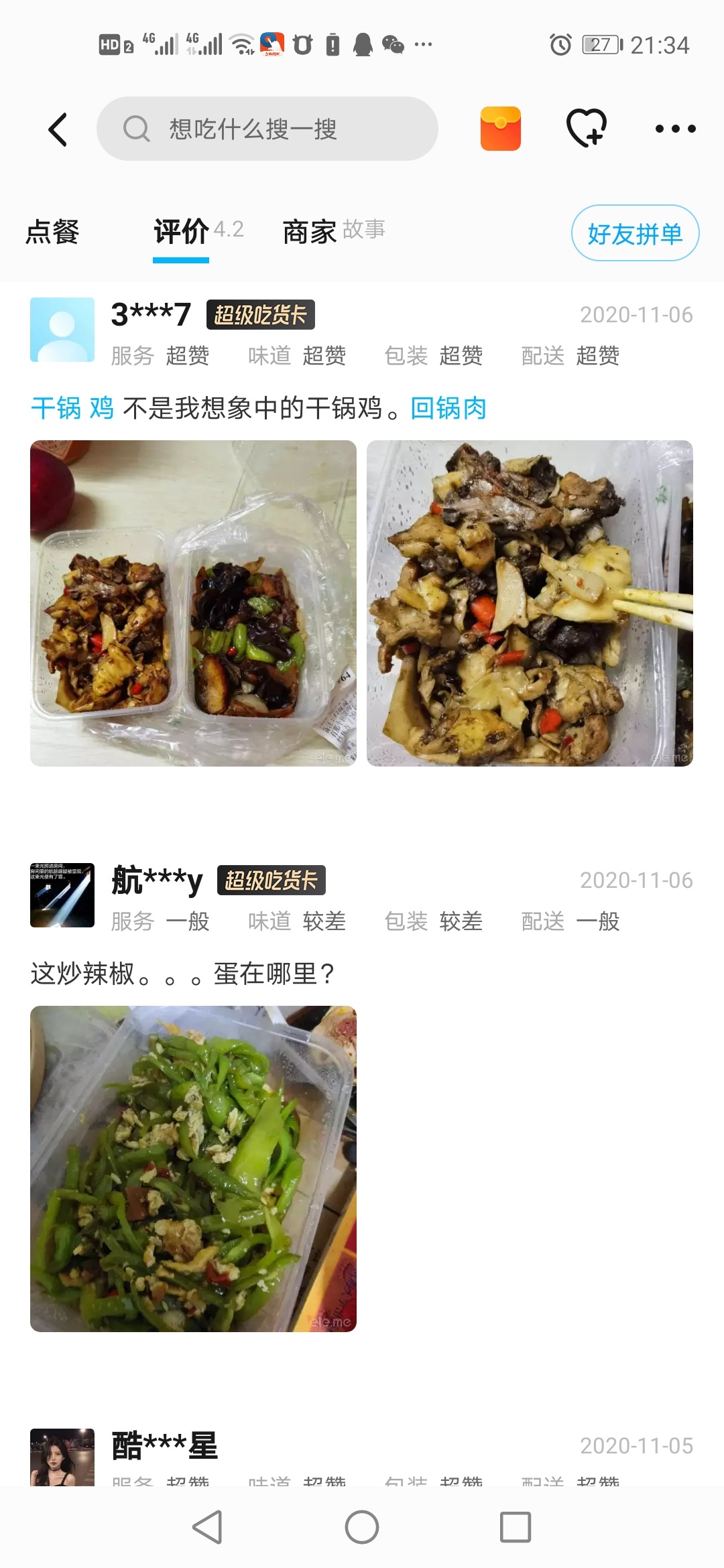Open the 想吃什么搜一搜 search box
Viewport: 724px width, 1568px height.
(267, 129)
